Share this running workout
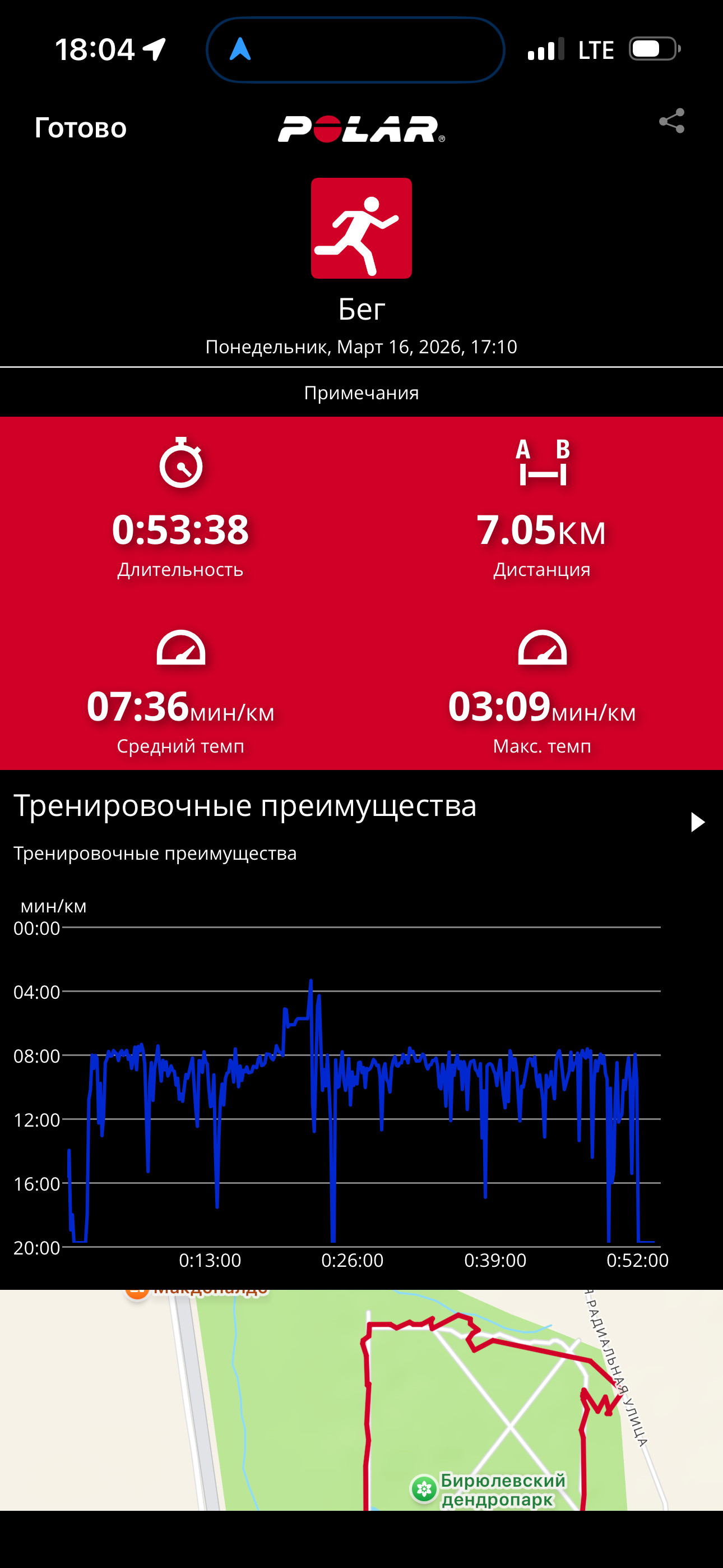The height and width of the screenshot is (1568, 723). pos(672,121)
